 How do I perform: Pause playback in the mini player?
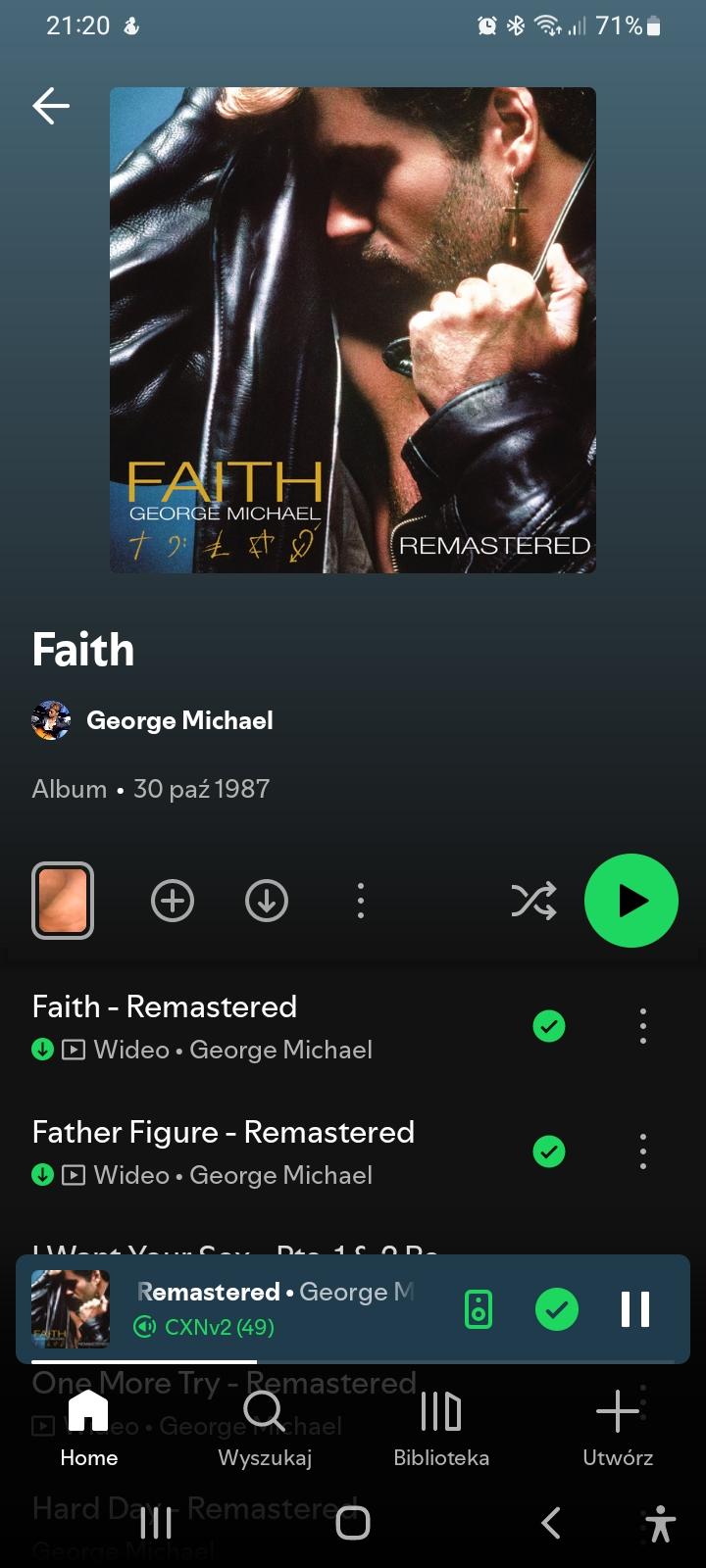click(x=635, y=1309)
